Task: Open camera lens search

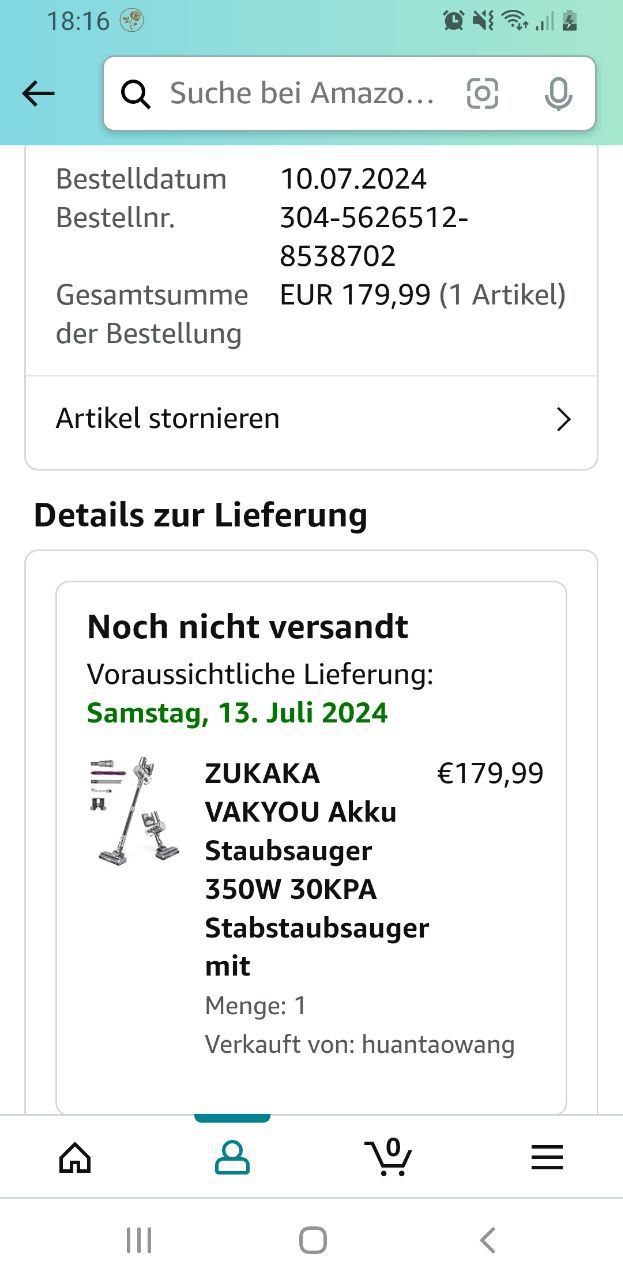Action: 482,94
